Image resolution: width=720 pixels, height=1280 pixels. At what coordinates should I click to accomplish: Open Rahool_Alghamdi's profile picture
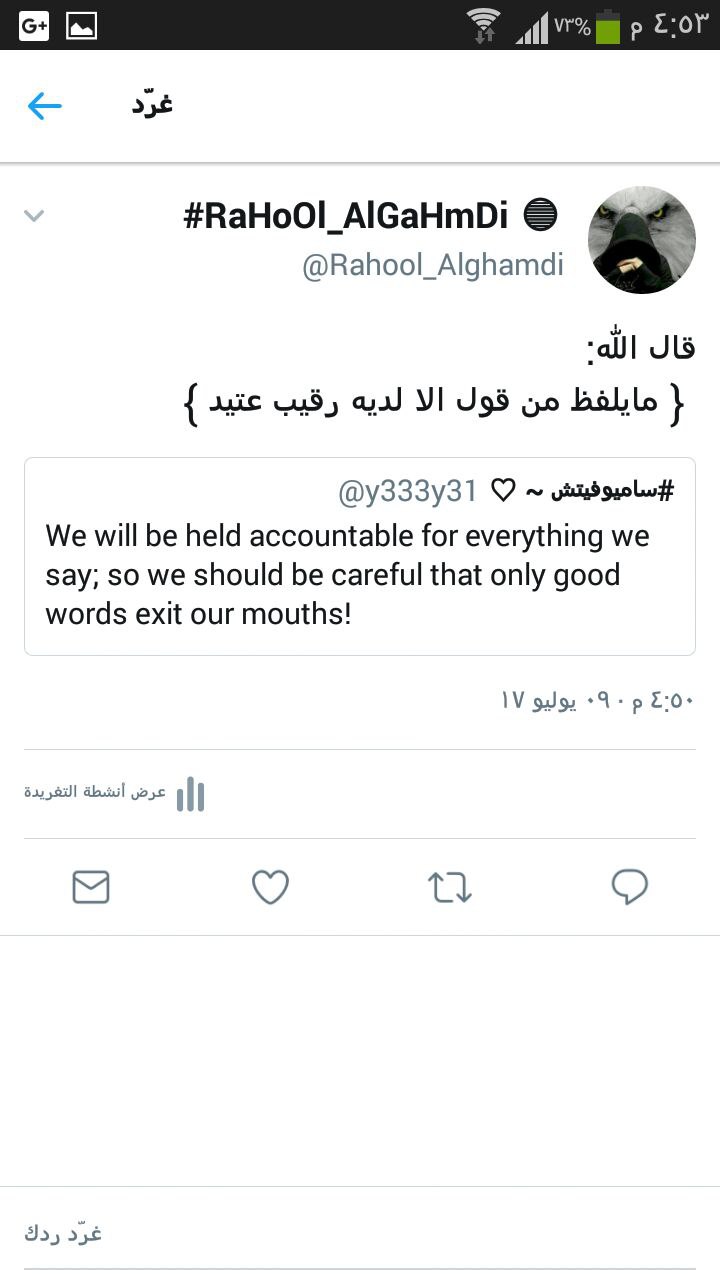coord(641,240)
